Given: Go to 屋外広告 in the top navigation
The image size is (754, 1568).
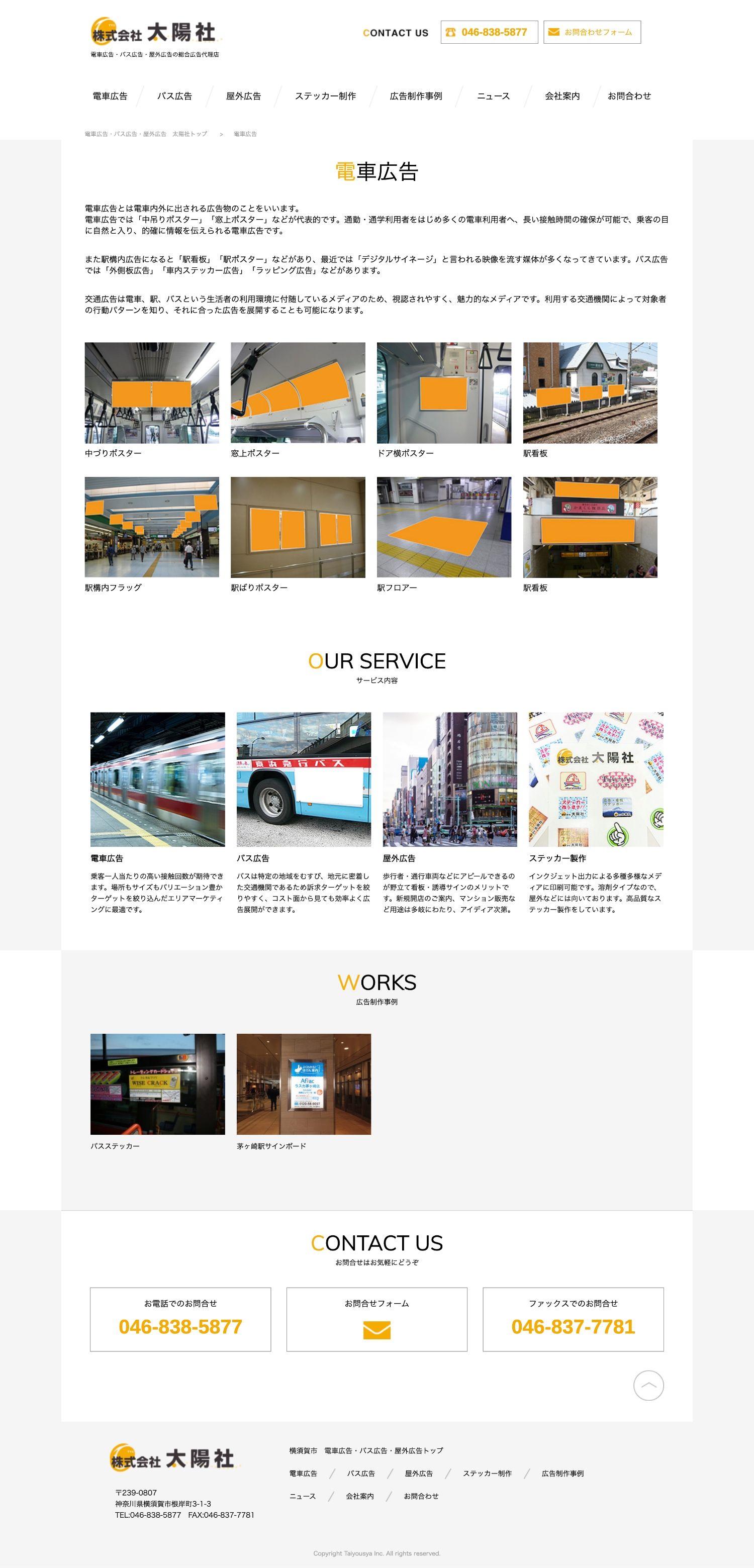Looking at the screenshot, I should [243, 96].
